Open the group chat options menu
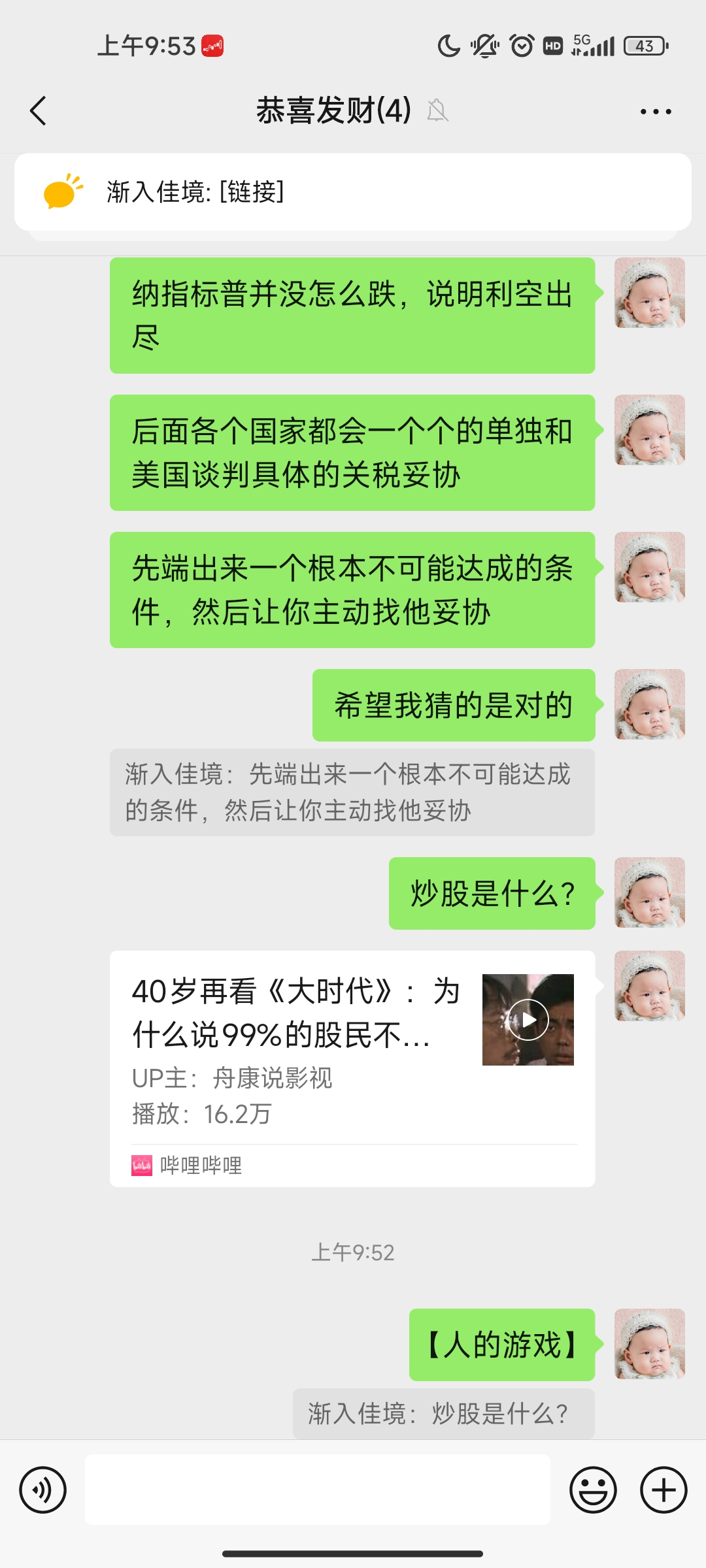The height and width of the screenshot is (1568, 706). click(x=656, y=112)
